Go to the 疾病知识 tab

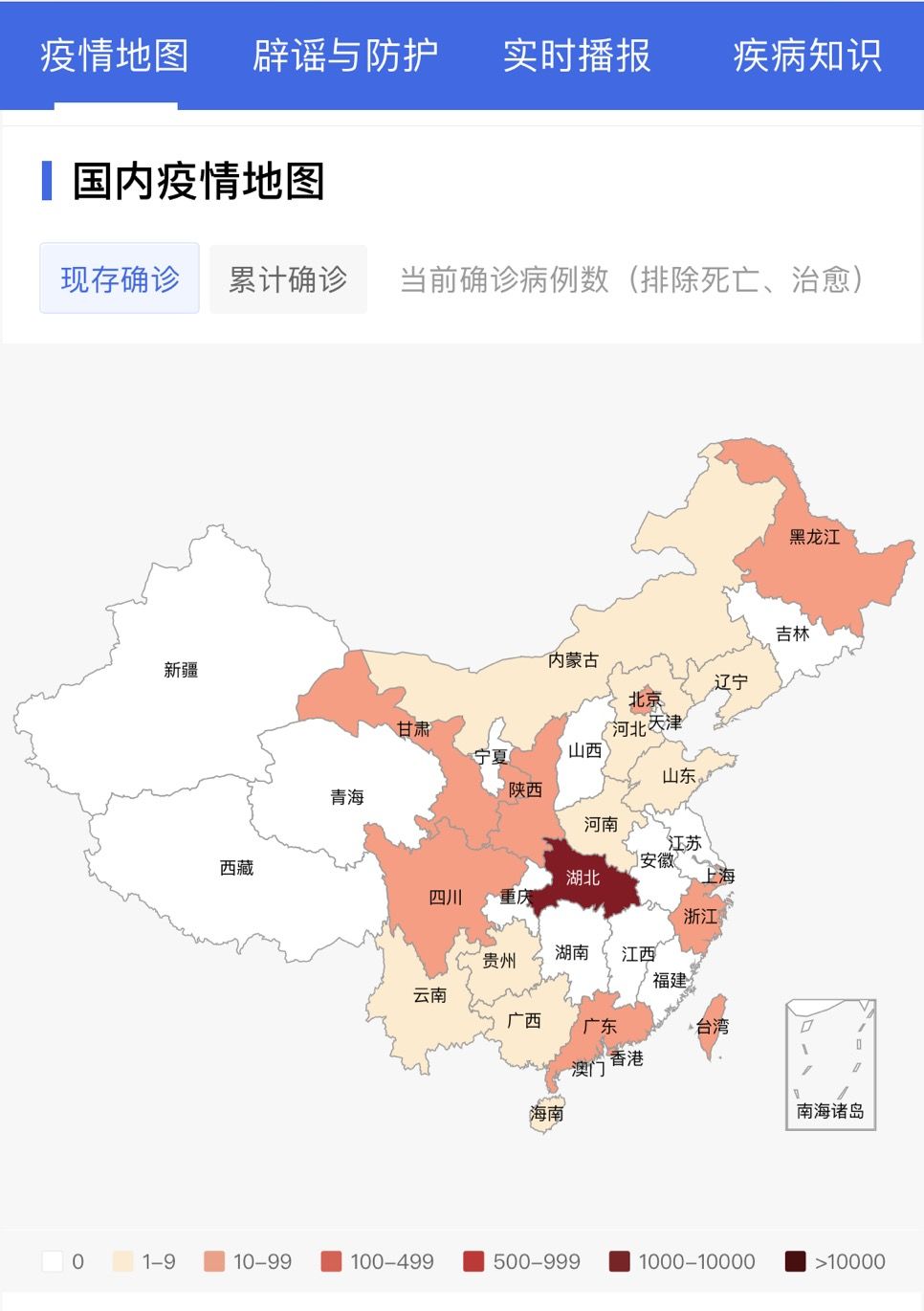[807, 56]
